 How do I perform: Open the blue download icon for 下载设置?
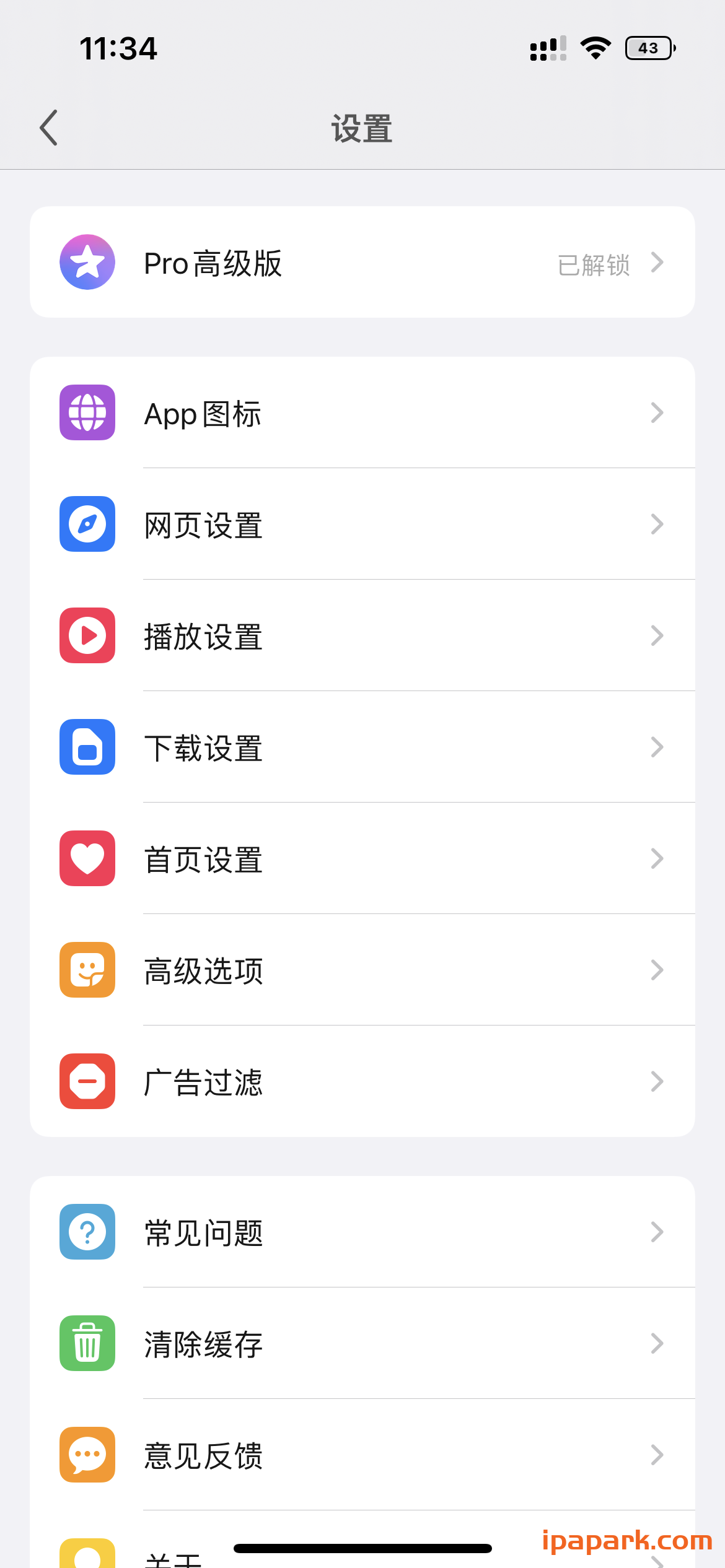pyautogui.click(x=87, y=747)
